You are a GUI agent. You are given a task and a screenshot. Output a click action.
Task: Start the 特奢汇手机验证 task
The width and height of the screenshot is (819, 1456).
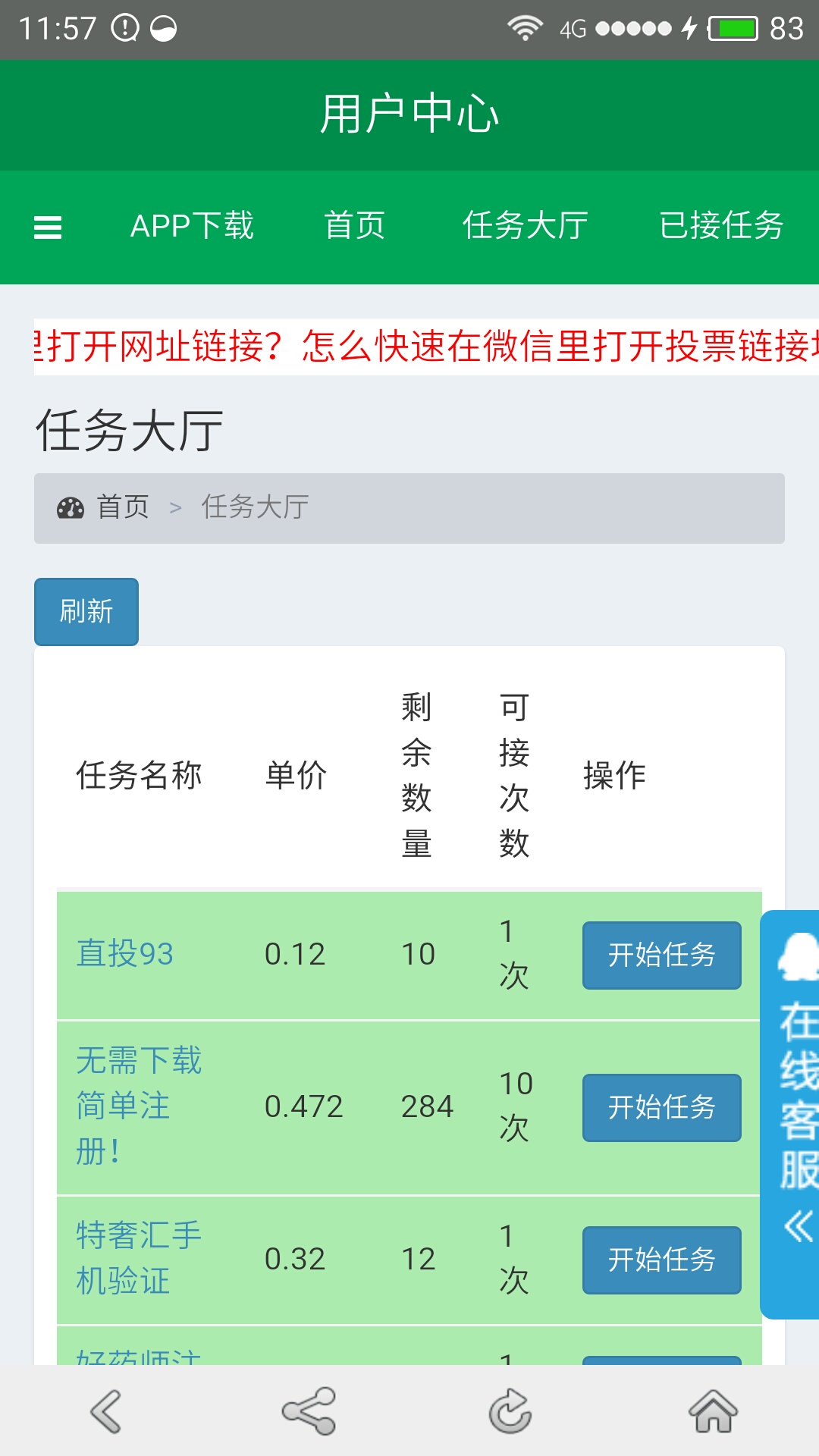(x=661, y=1260)
